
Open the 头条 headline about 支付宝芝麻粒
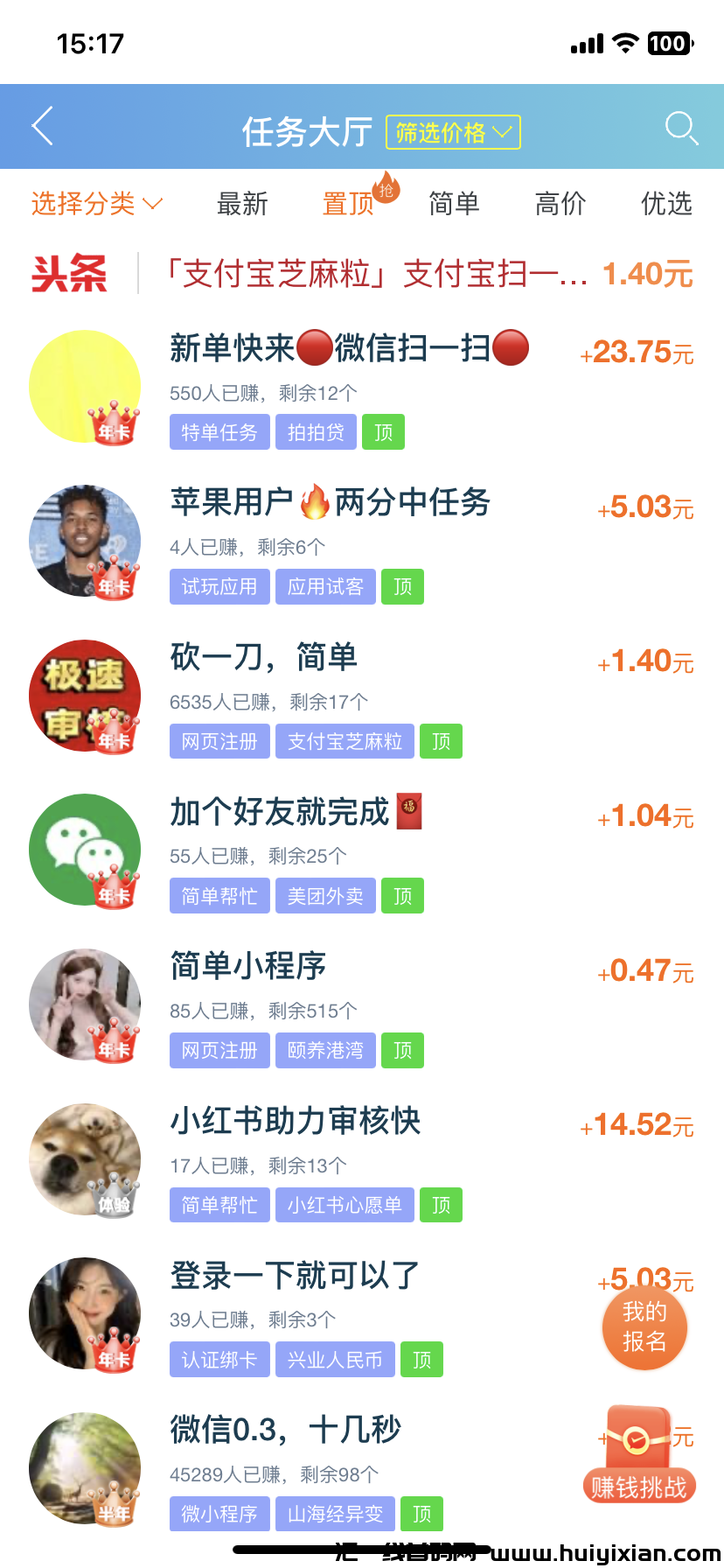click(x=376, y=275)
